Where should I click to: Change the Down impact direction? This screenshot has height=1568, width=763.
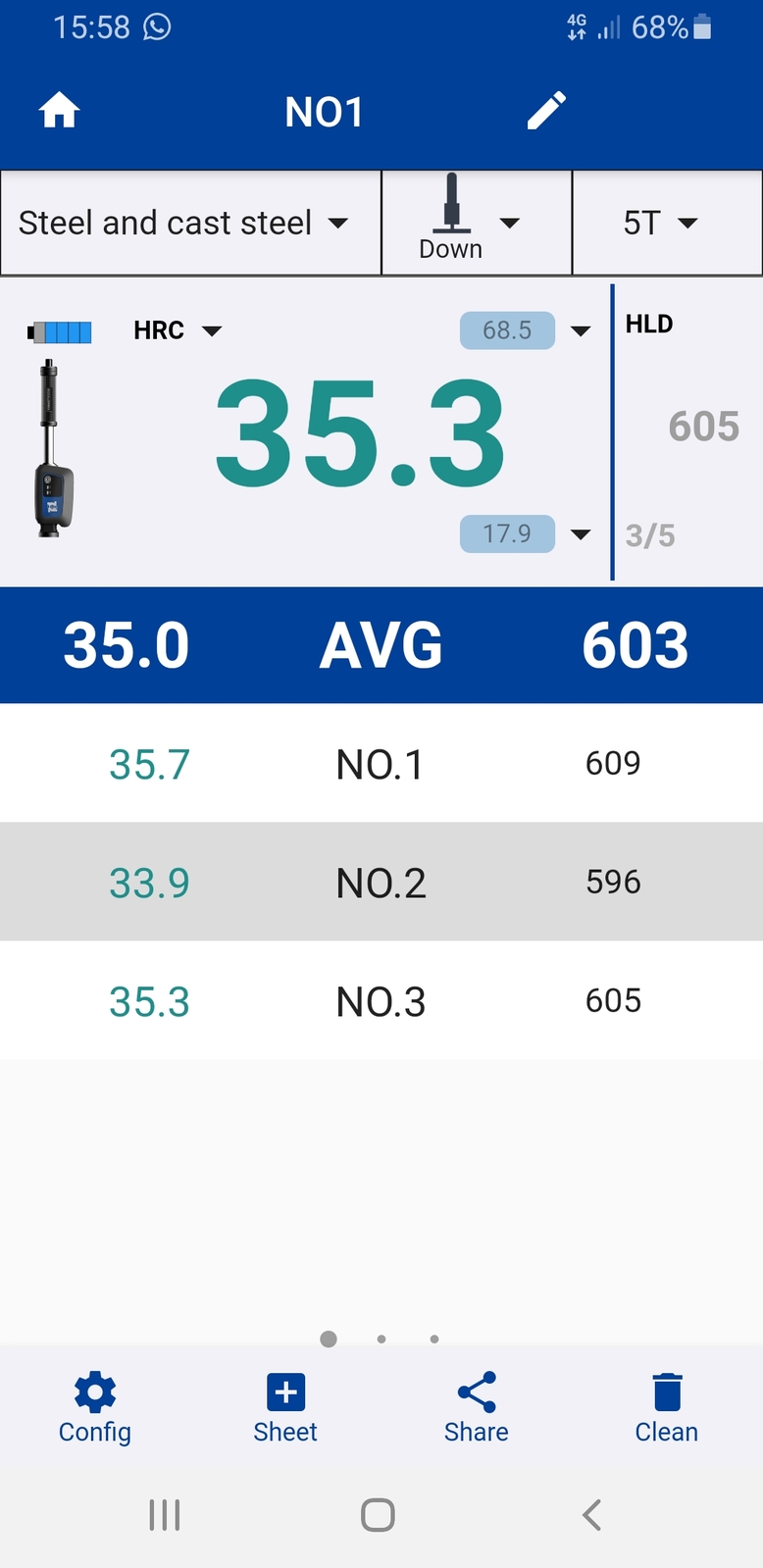click(x=476, y=223)
